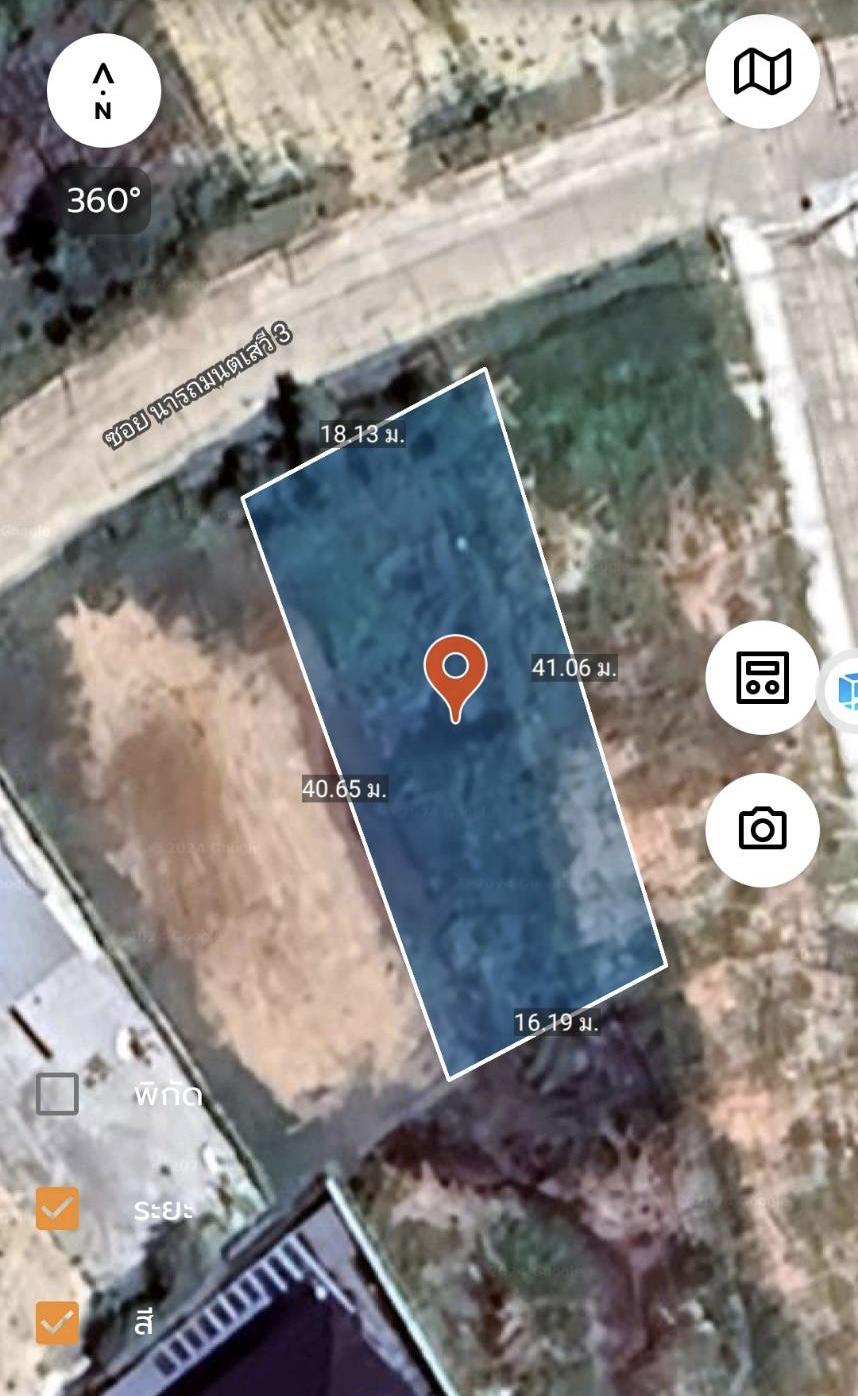
Task: Open the 360° view
Action: (104, 200)
